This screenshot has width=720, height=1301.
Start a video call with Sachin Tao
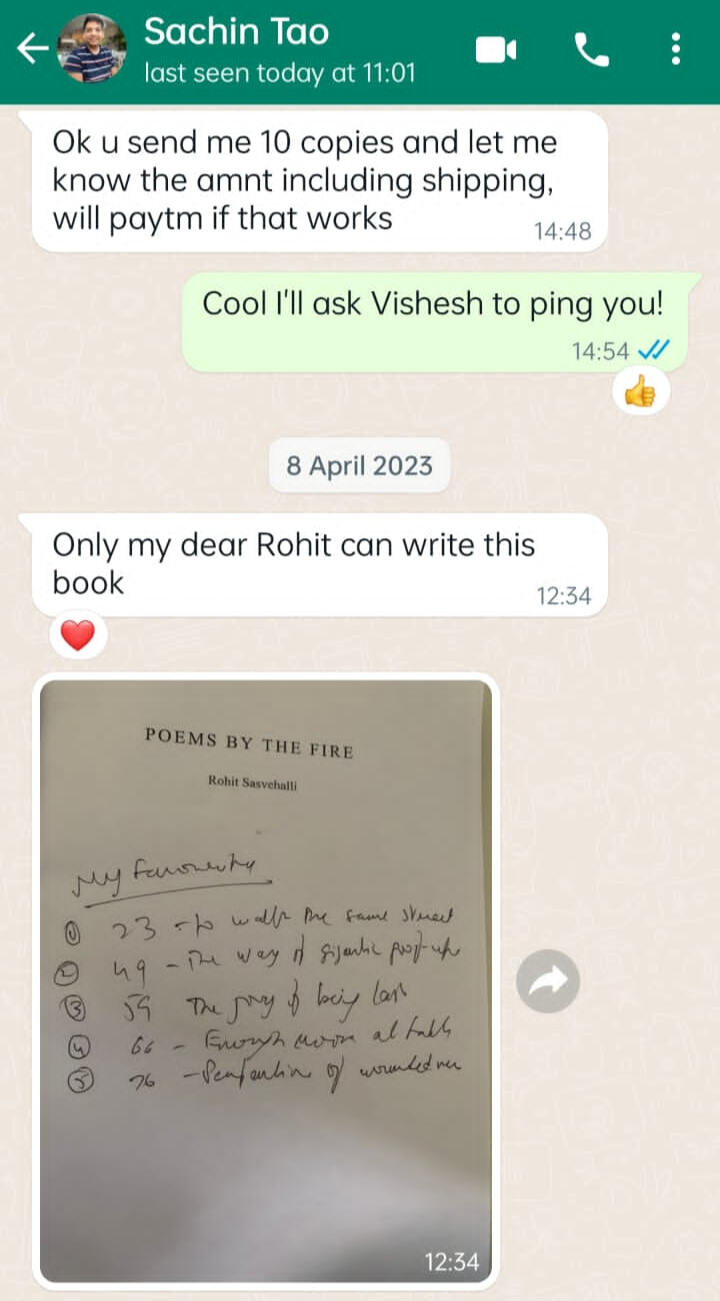496,49
